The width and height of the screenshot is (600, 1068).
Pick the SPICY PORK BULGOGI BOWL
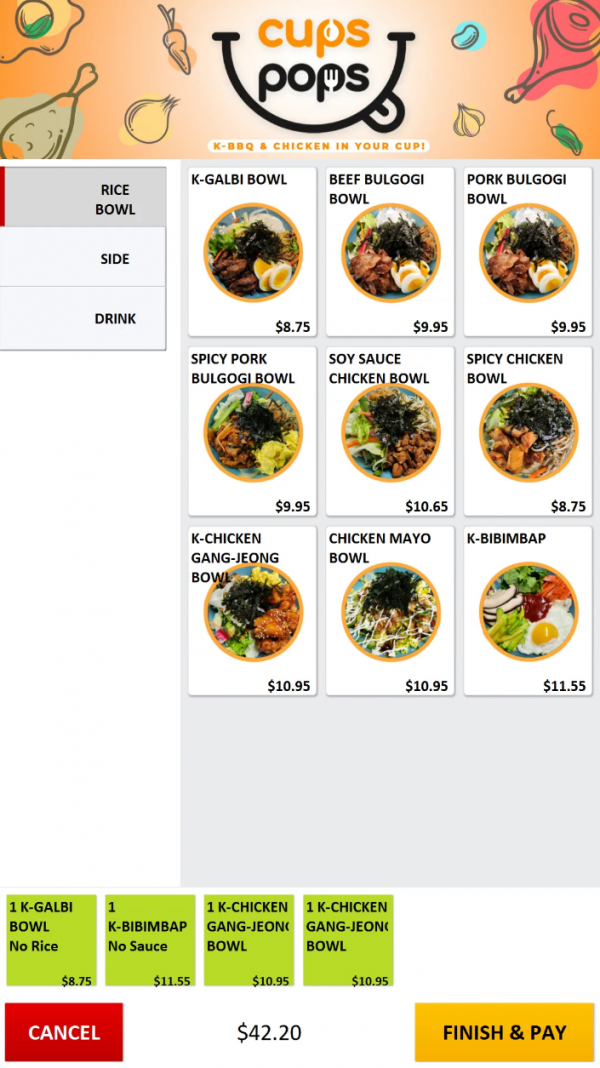point(252,431)
